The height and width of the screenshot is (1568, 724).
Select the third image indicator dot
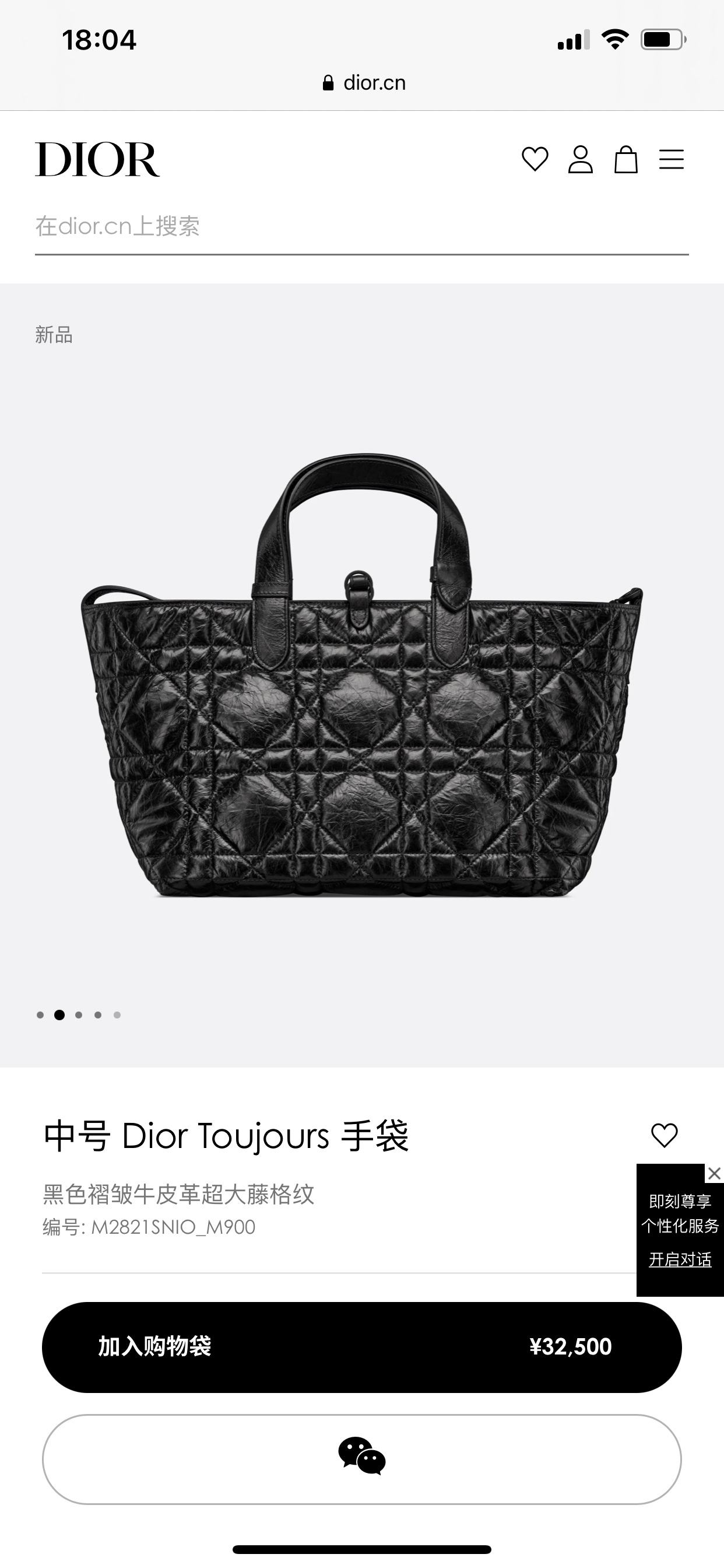79,1014
